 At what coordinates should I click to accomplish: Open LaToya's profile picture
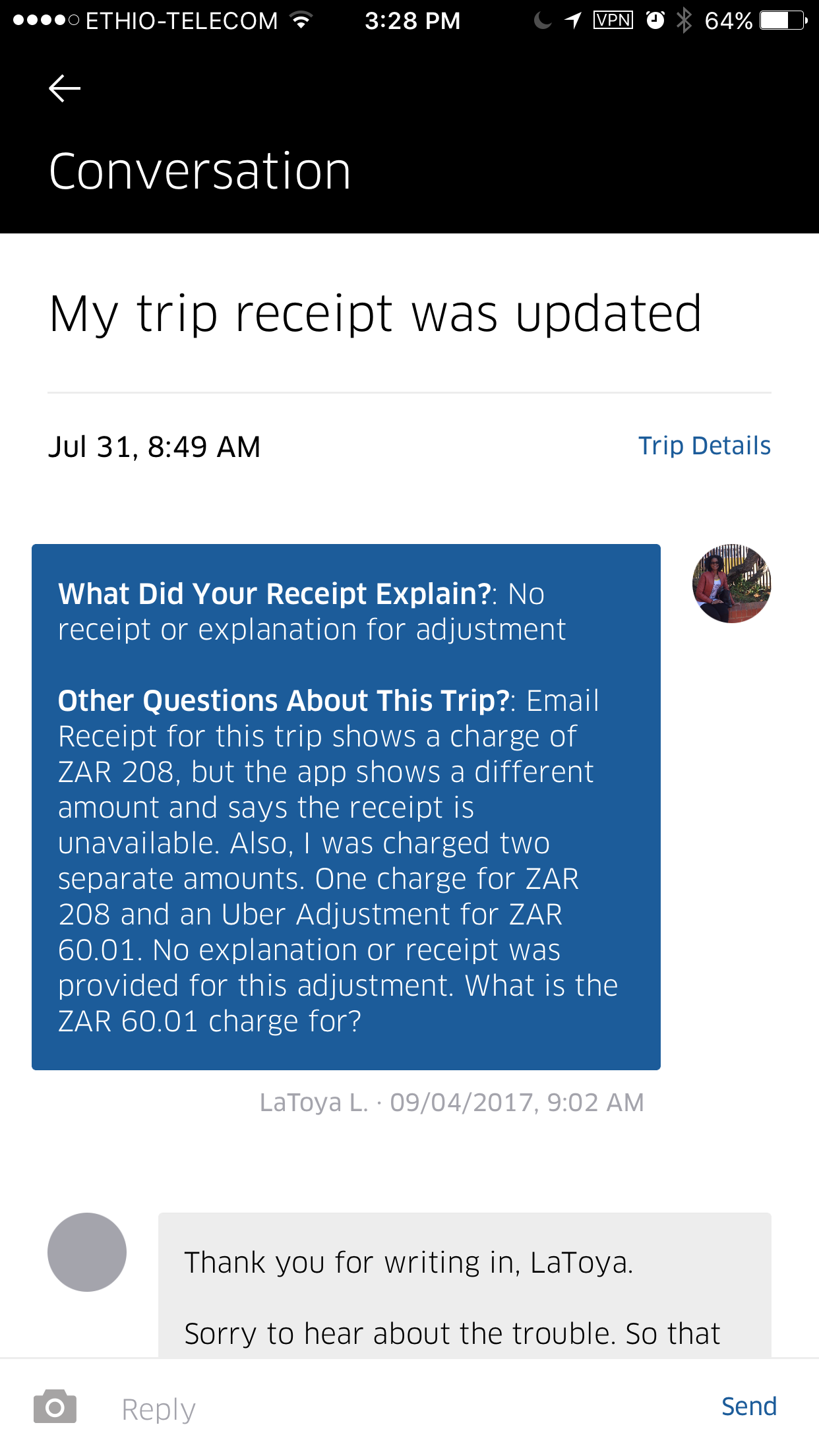(x=732, y=586)
